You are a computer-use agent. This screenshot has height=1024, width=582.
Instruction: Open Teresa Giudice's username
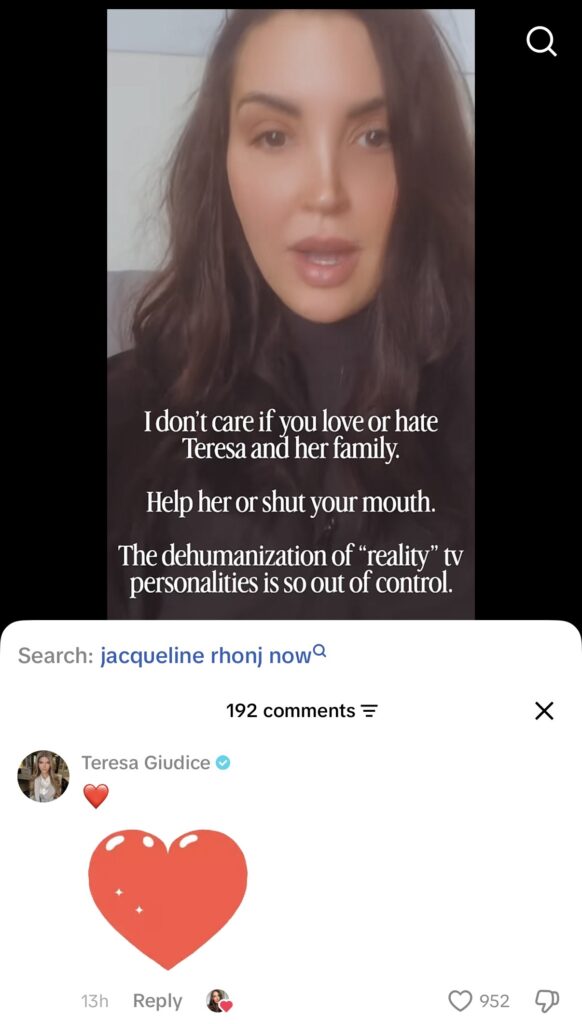pyautogui.click(x=146, y=762)
